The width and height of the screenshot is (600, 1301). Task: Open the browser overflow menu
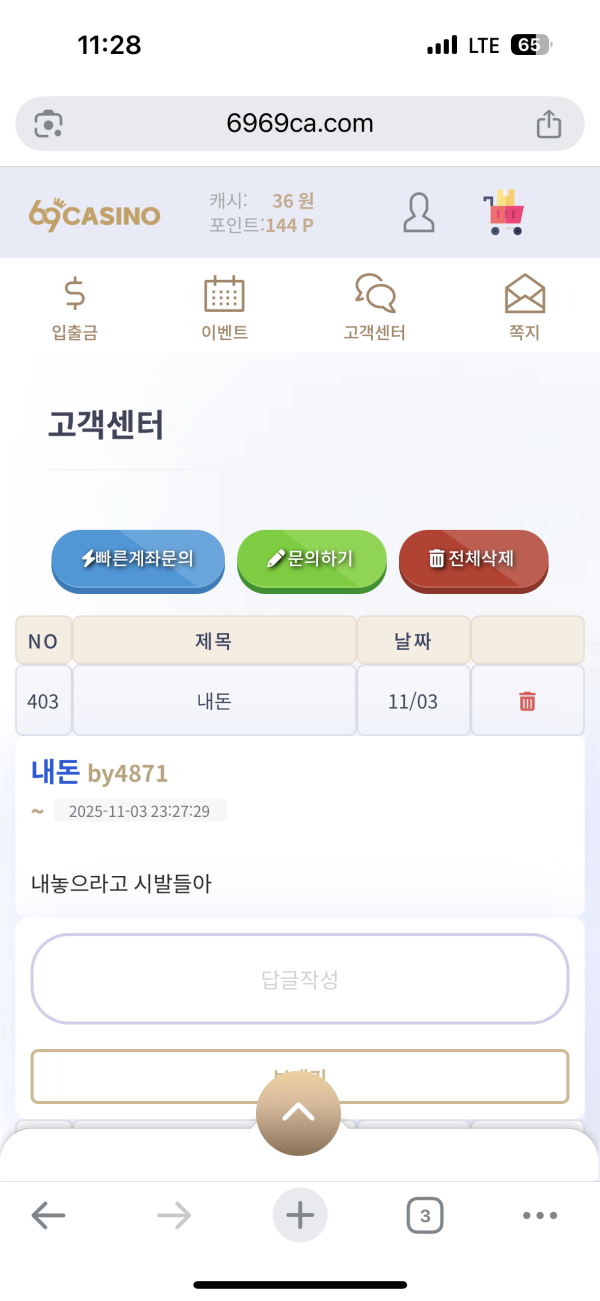click(540, 1215)
